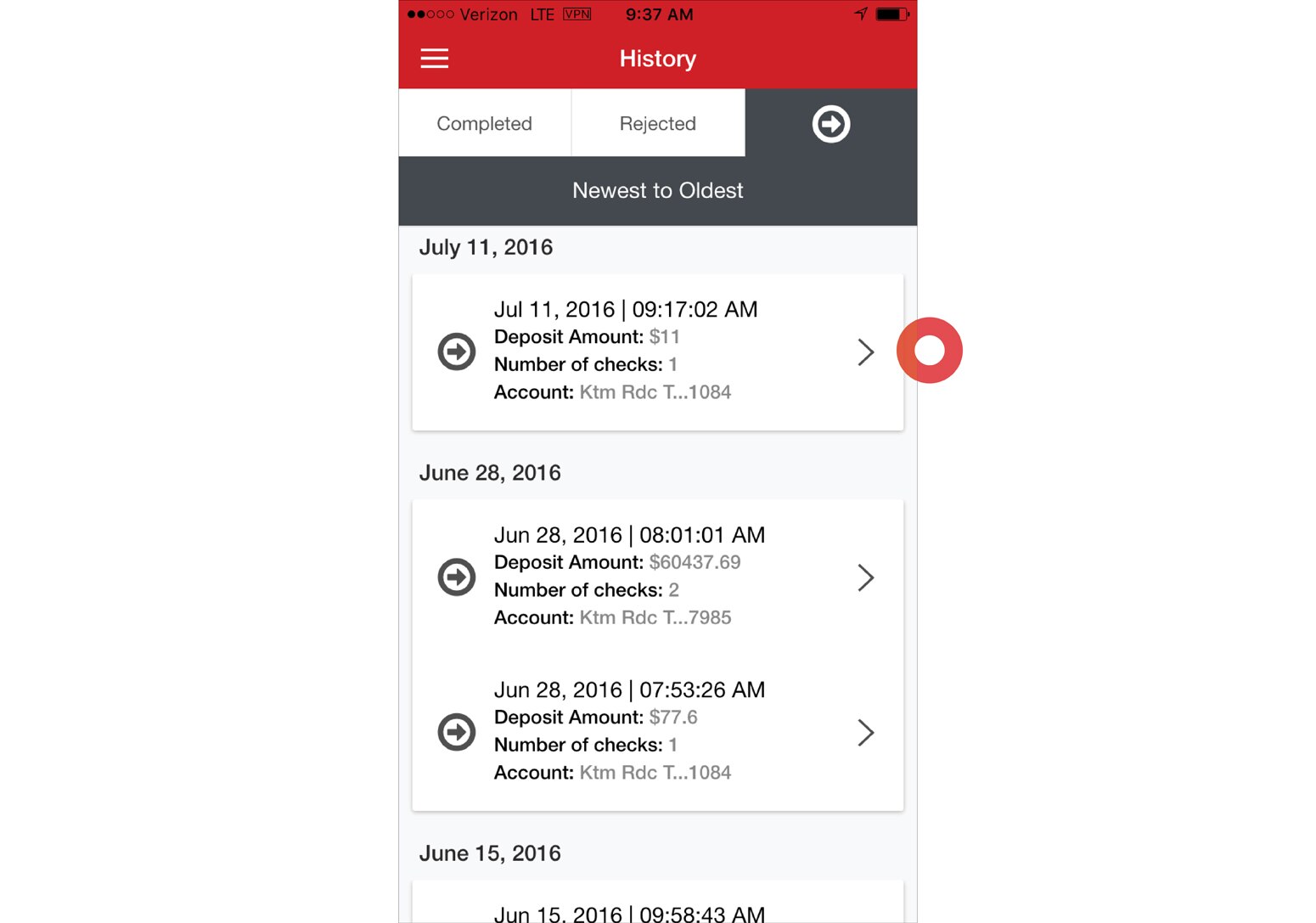Select the arrow-circle tab
Image resolution: width=1316 pixels, height=923 pixels.
pyautogui.click(x=830, y=124)
